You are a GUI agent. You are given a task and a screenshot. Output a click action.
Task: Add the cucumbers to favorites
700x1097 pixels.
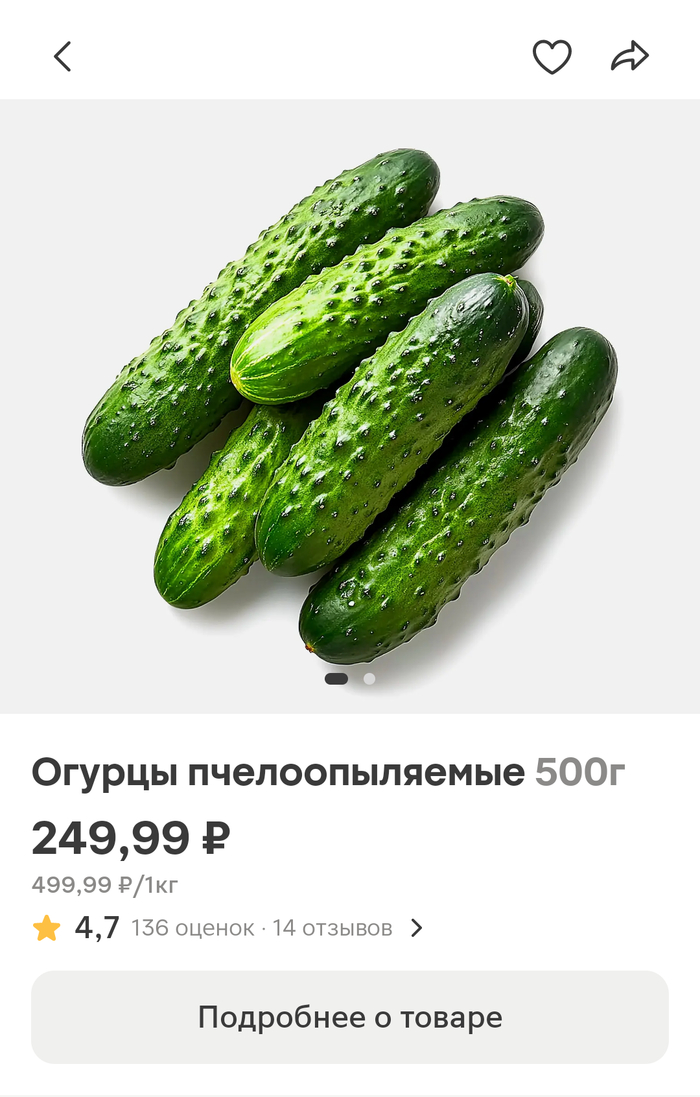pyautogui.click(x=551, y=57)
